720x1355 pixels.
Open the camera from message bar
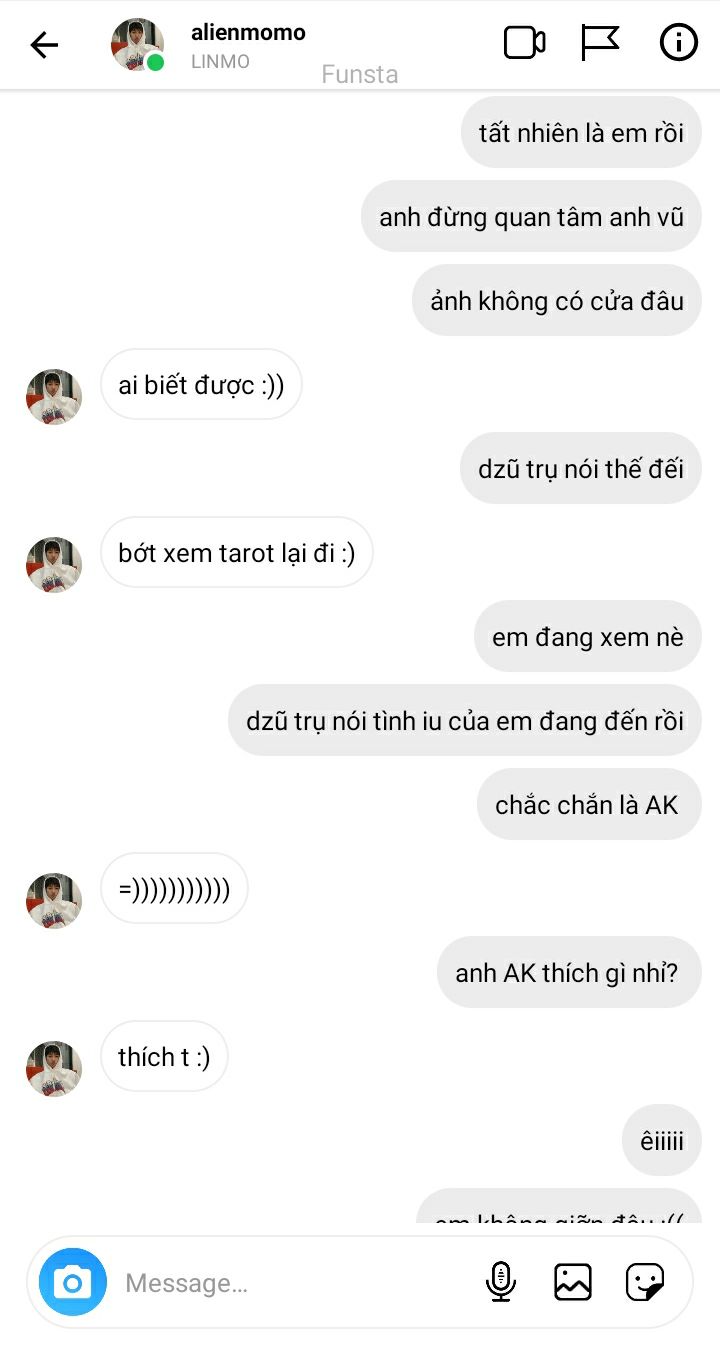72,1282
